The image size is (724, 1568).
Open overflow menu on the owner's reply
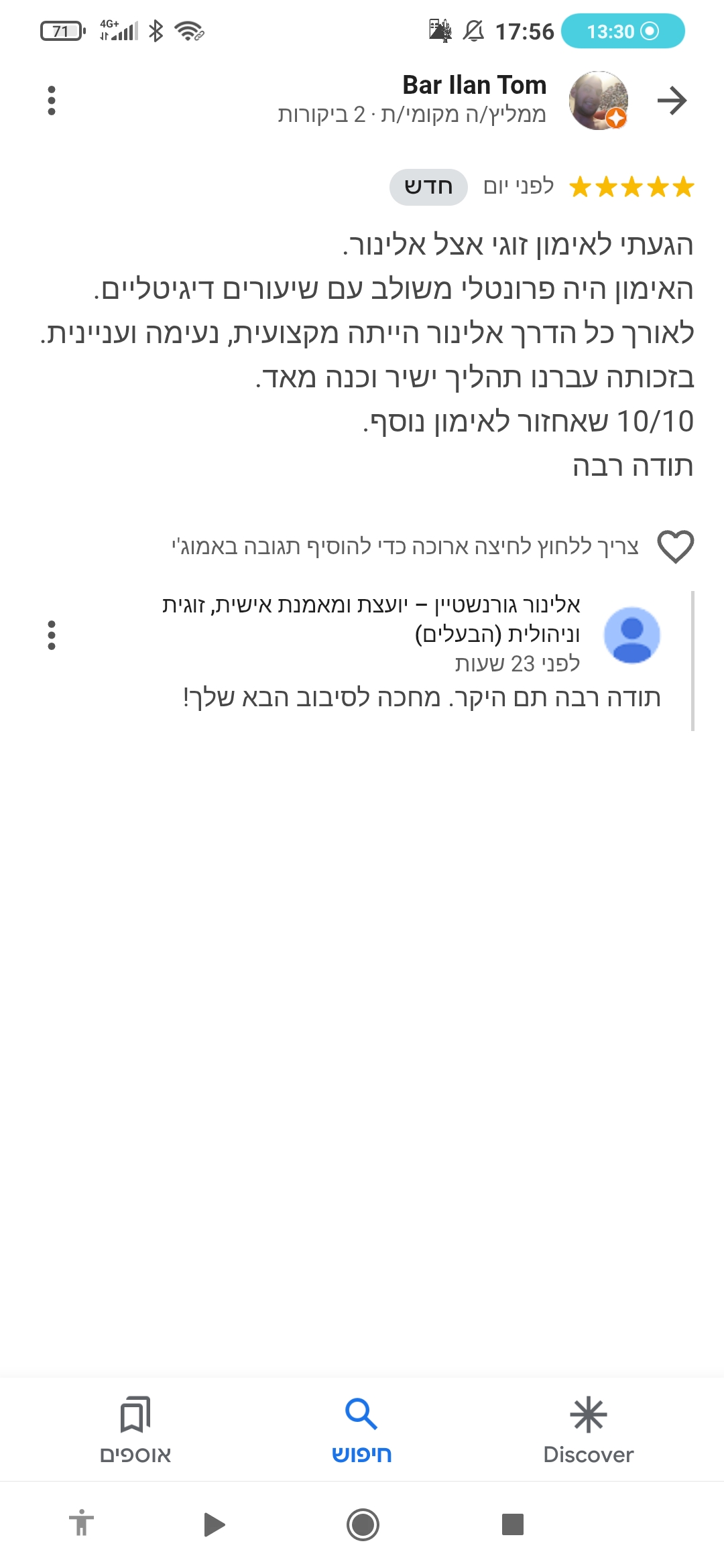click(x=52, y=635)
